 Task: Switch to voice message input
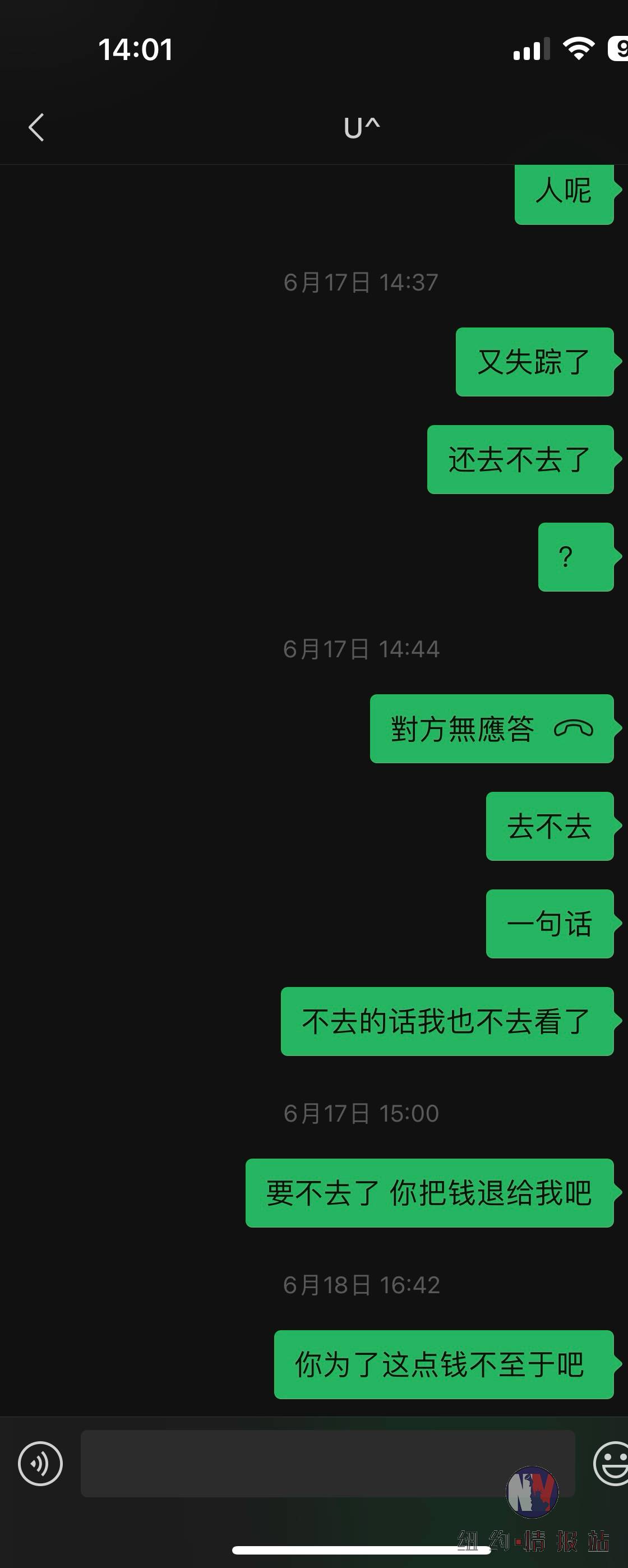click(x=40, y=1463)
